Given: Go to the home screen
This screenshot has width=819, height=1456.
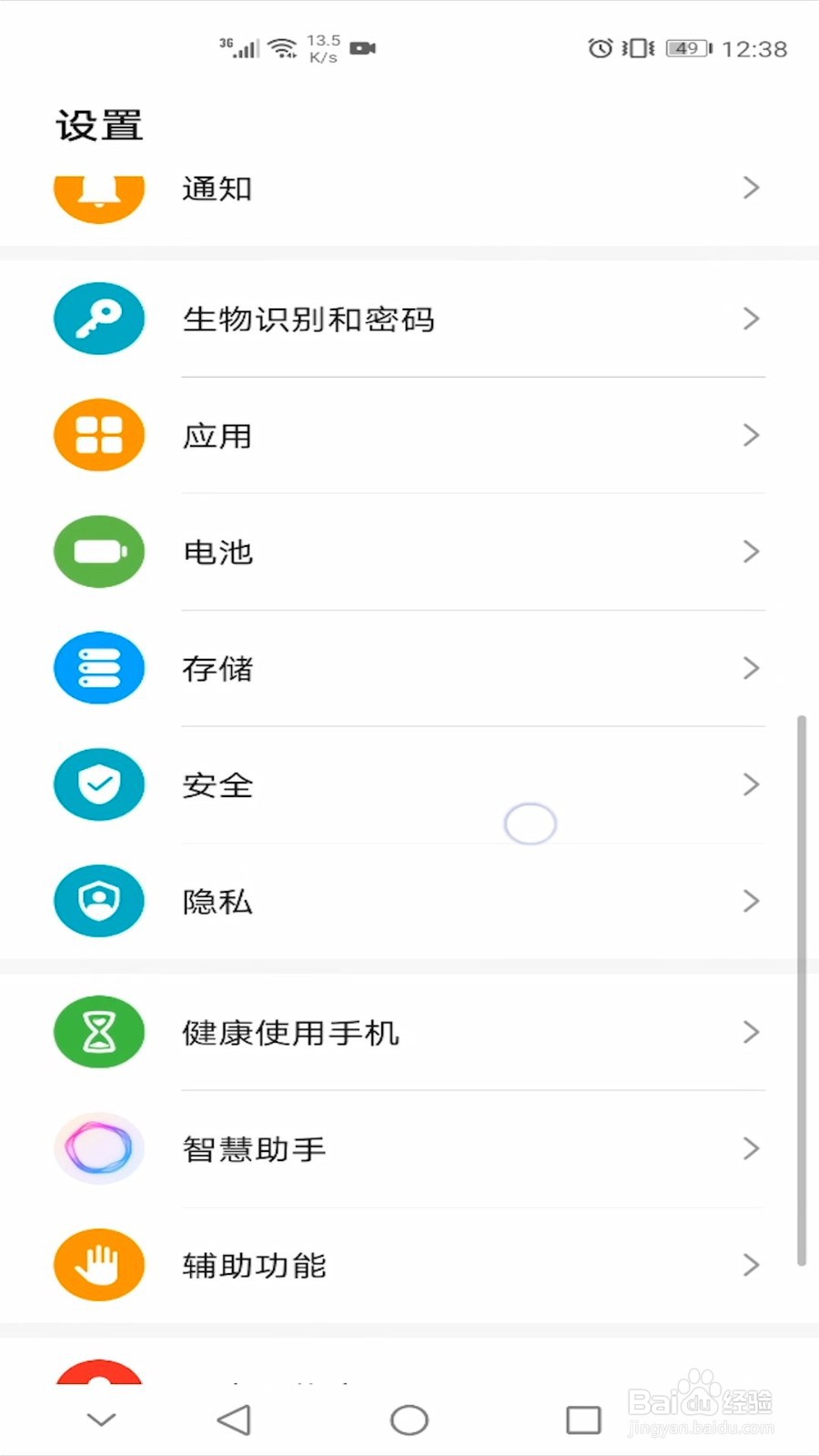Looking at the screenshot, I should coord(409,1420).
